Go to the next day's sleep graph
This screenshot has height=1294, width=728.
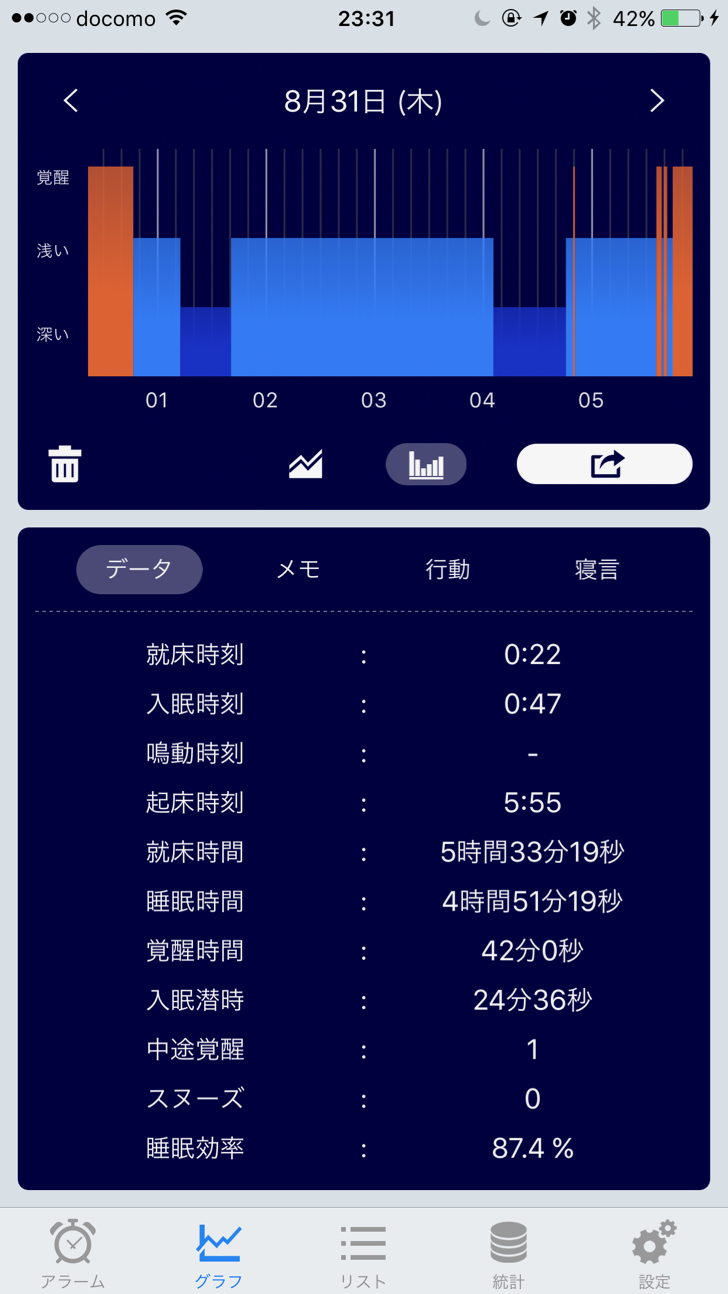pos(656,101)
